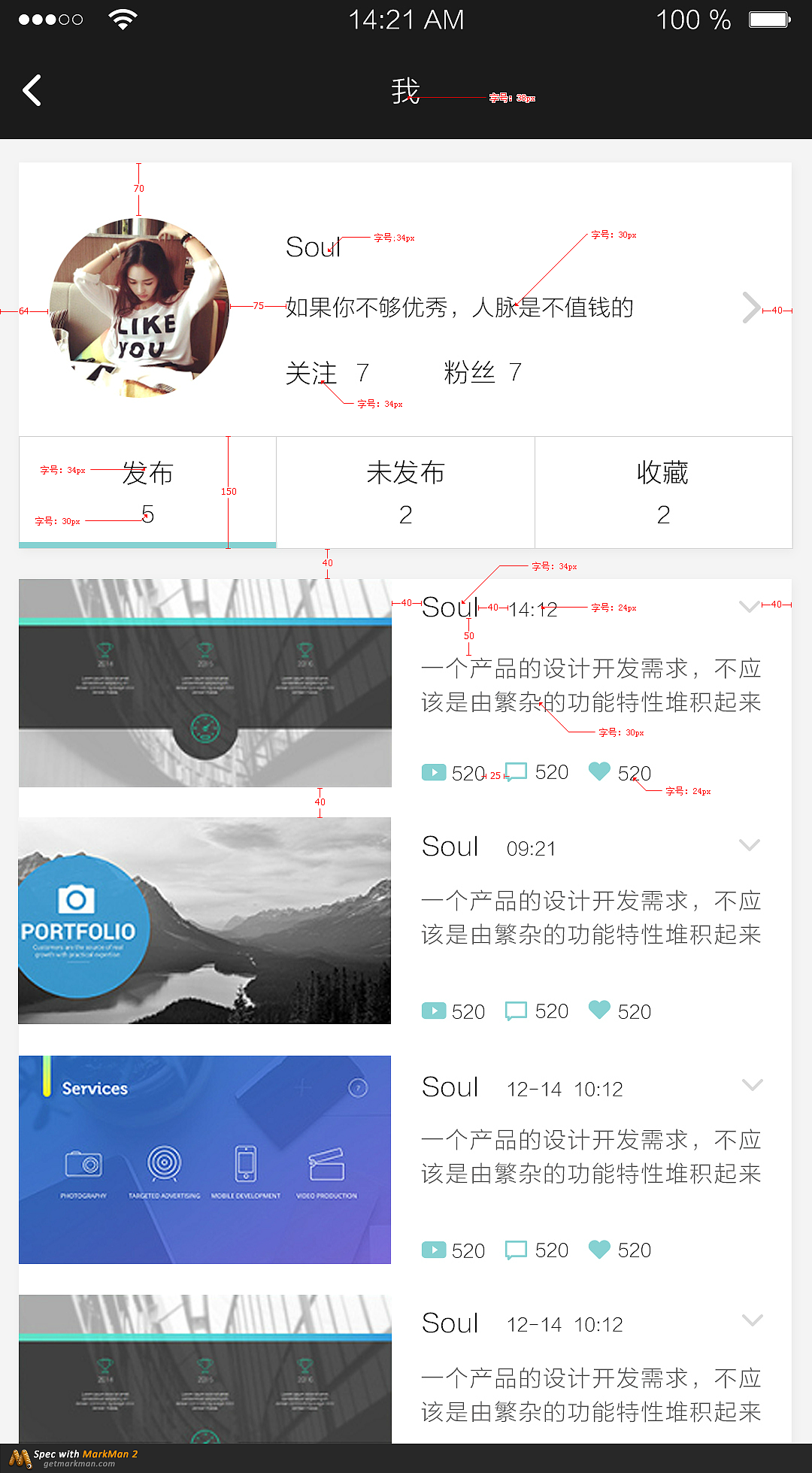Click the Portfolio image thumbnail
This screenshot has width=812, height=1473.
pos(205,919)
